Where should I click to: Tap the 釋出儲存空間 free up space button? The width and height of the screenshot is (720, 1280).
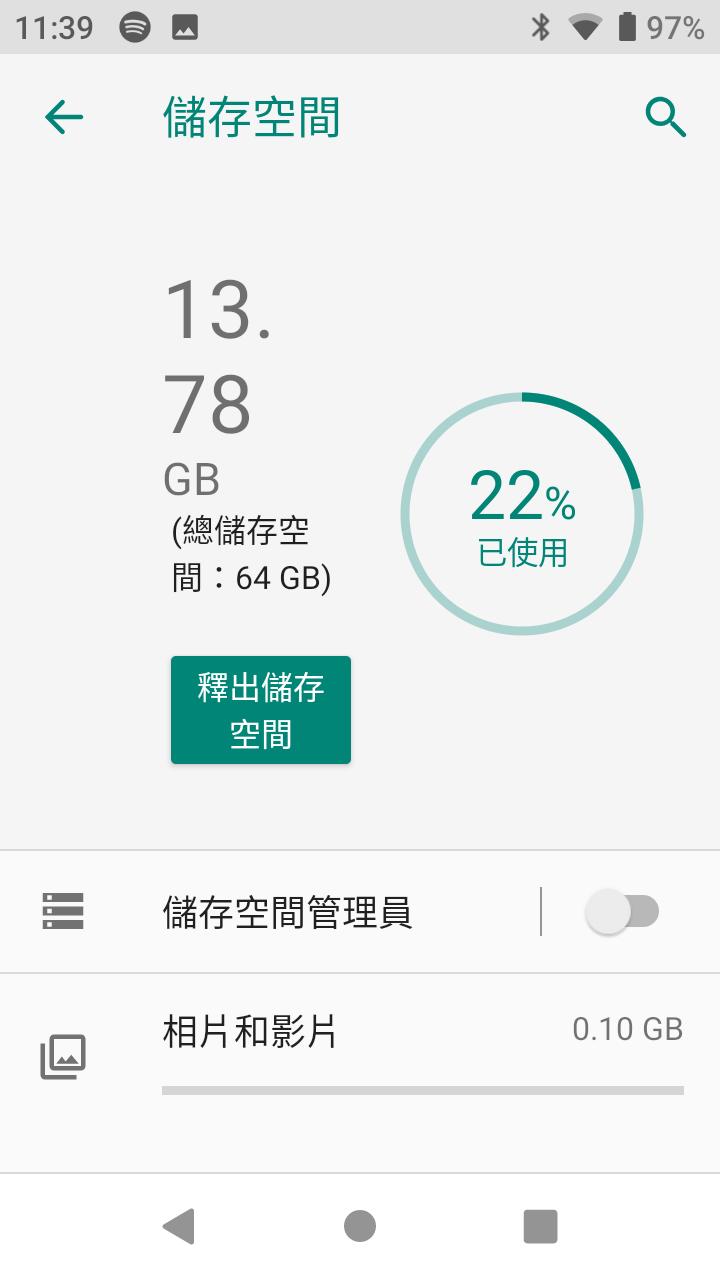tap(260, 709)
